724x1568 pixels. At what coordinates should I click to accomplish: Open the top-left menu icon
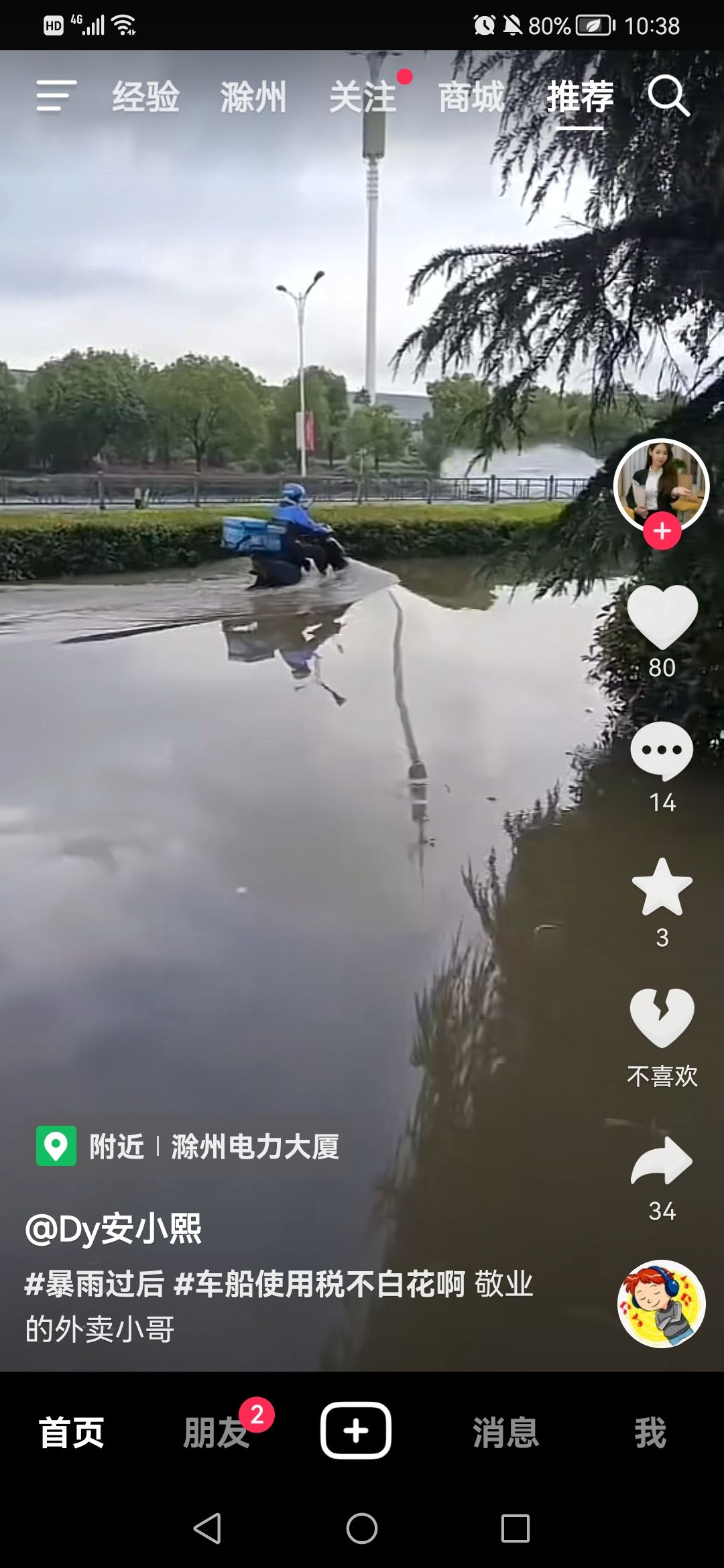pyautogui.click(x=56, y=96)
